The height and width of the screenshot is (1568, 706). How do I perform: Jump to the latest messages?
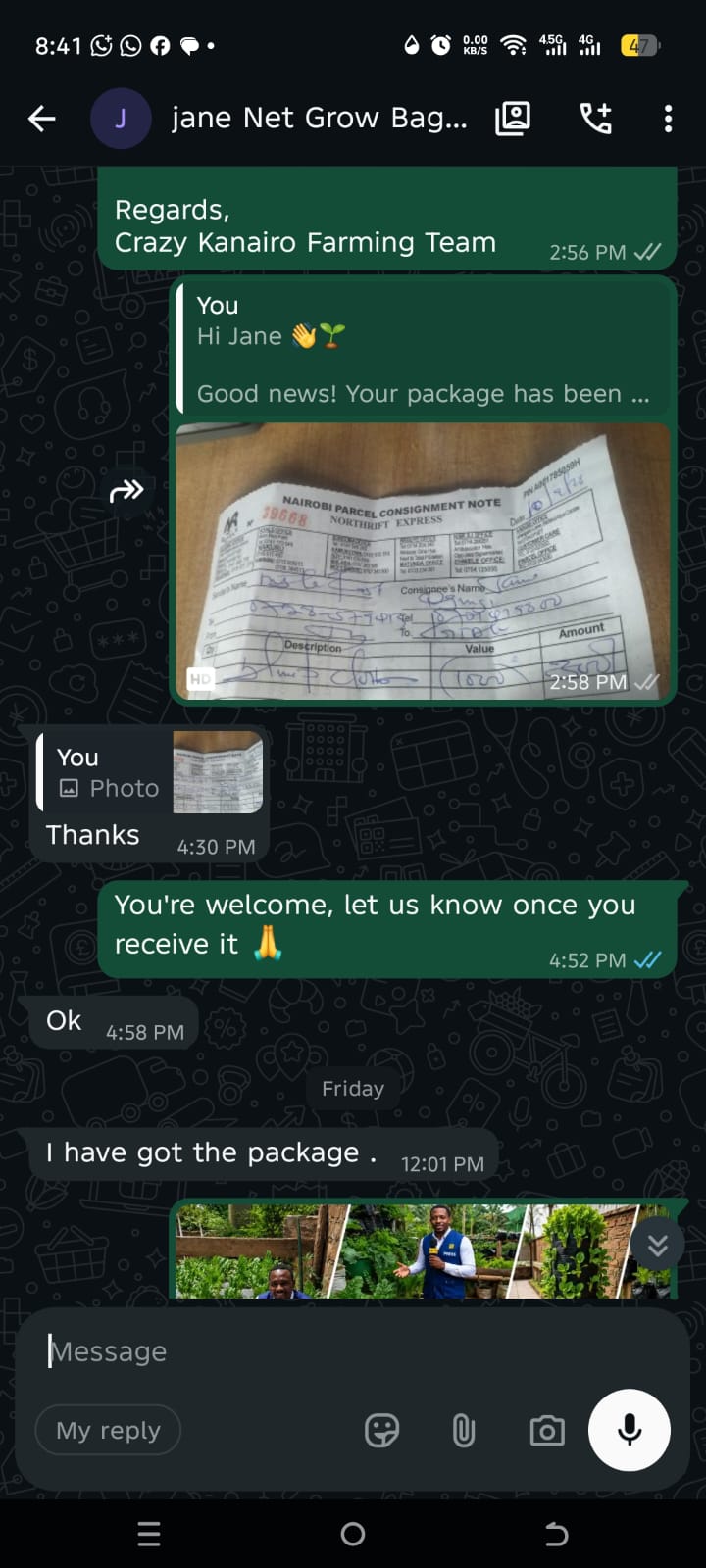[658, 1245]
